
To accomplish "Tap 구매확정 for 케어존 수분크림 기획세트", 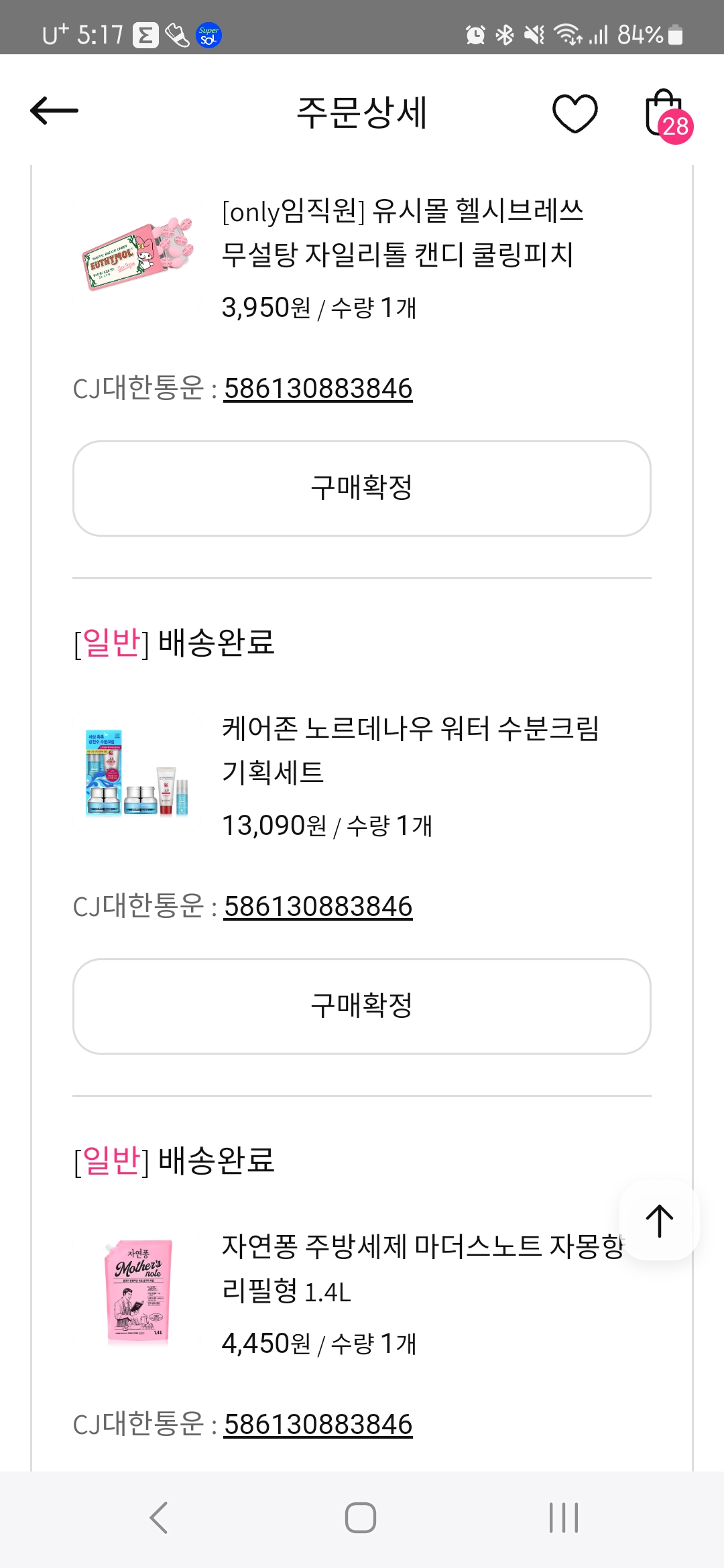I will click(362, 1006).
